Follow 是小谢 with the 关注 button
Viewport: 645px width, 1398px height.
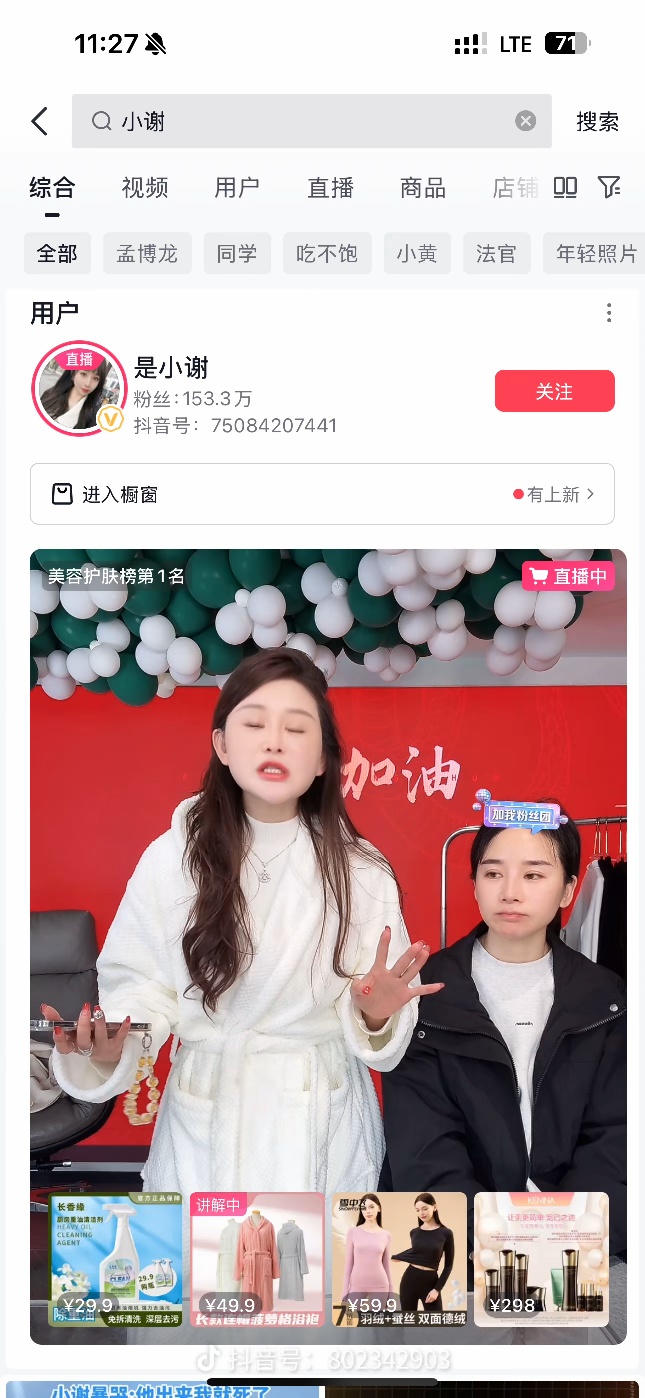pos(554,391)
